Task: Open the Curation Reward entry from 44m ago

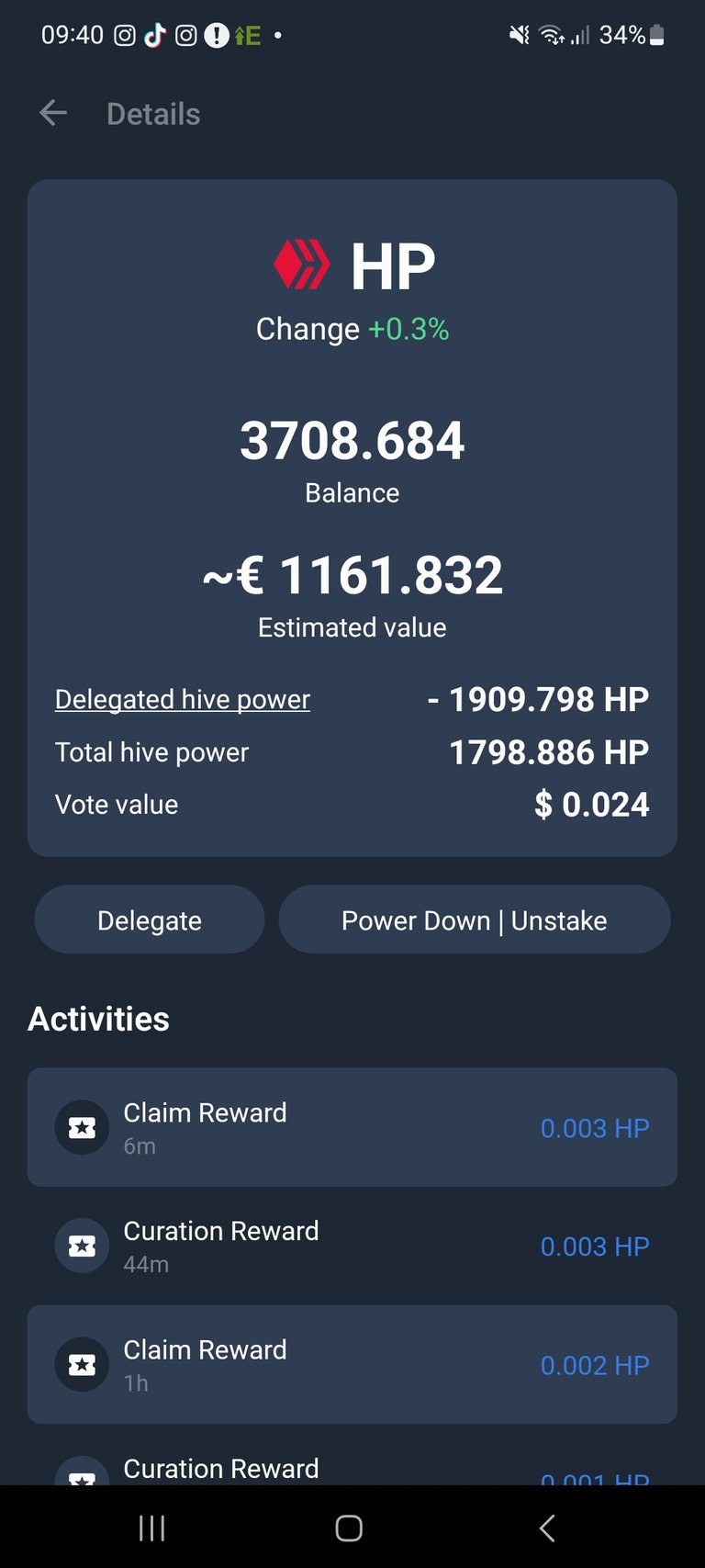Action: click(x=352, y=1246)
